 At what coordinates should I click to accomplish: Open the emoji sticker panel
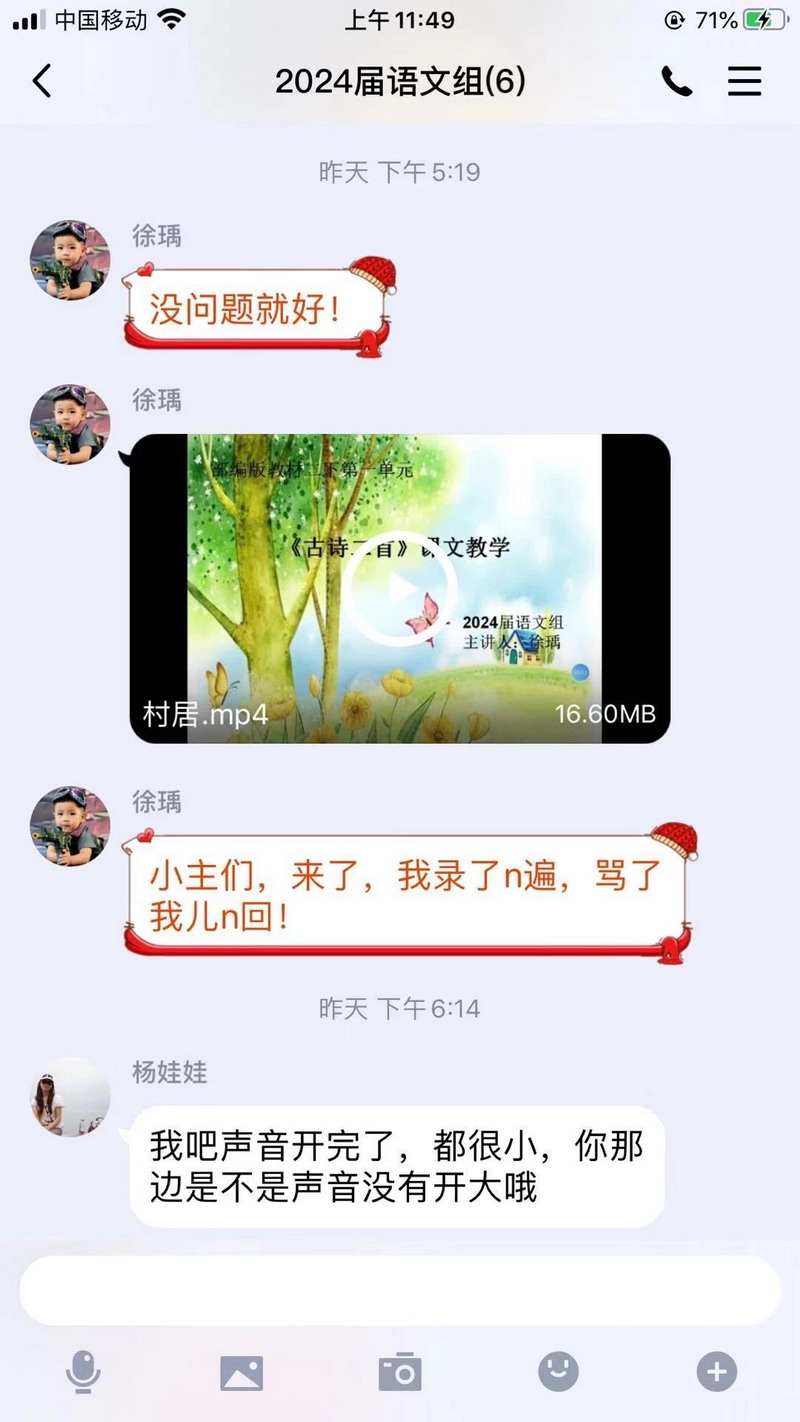[558, 1372]
